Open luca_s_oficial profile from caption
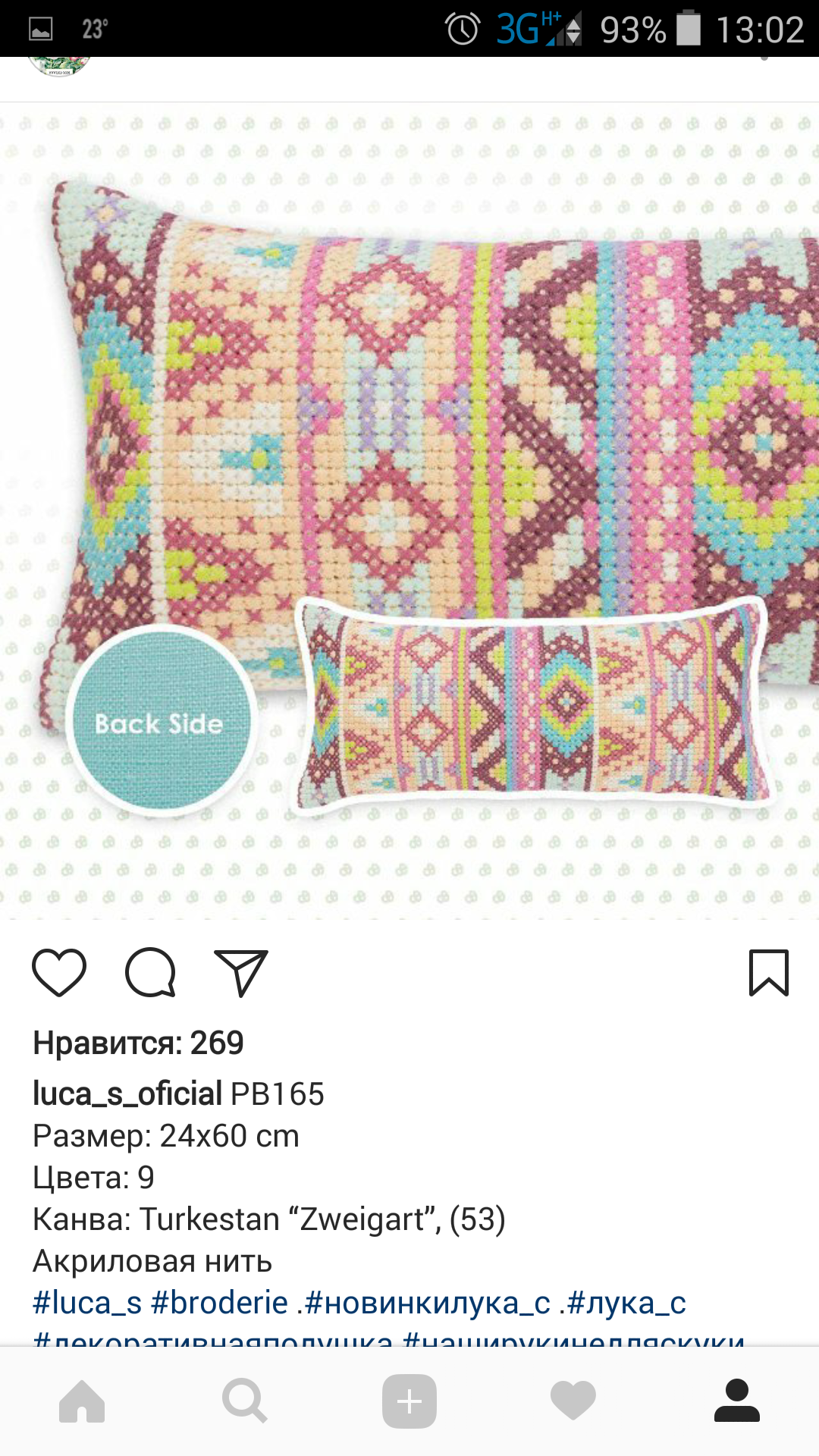This screenshot has height=1456, width=819. (x=127, y=1094)
